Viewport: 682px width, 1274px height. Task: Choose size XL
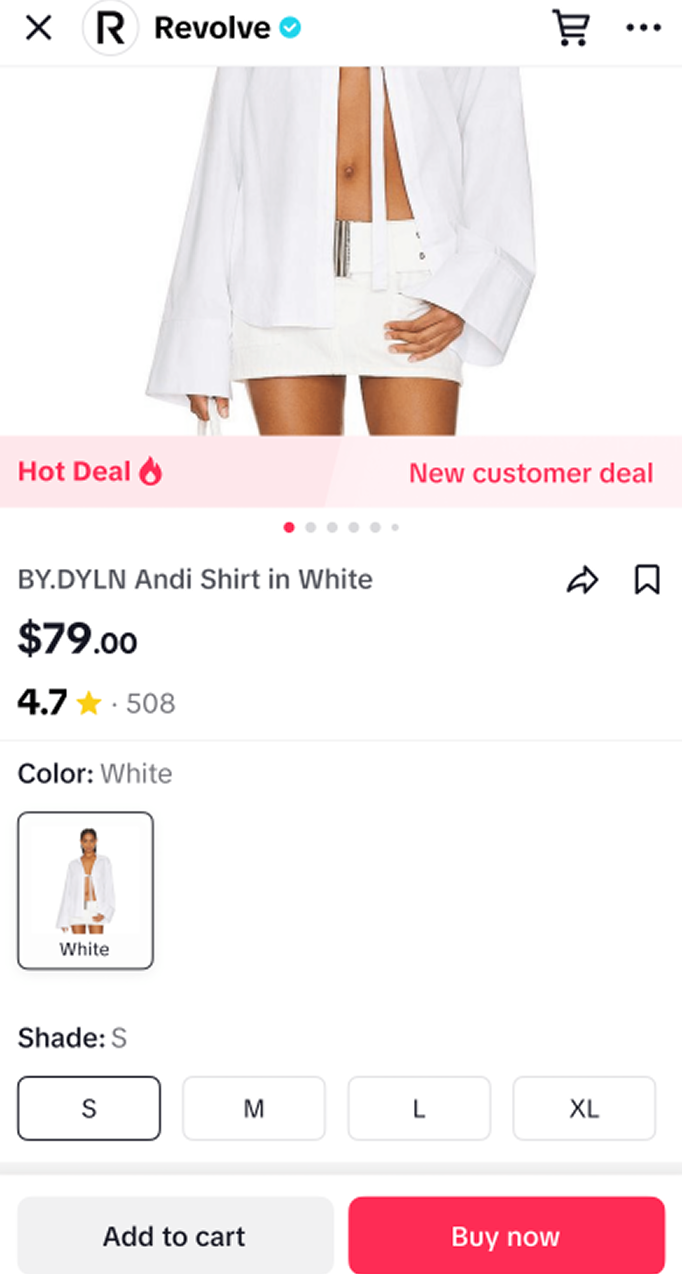click(584, 1108)
